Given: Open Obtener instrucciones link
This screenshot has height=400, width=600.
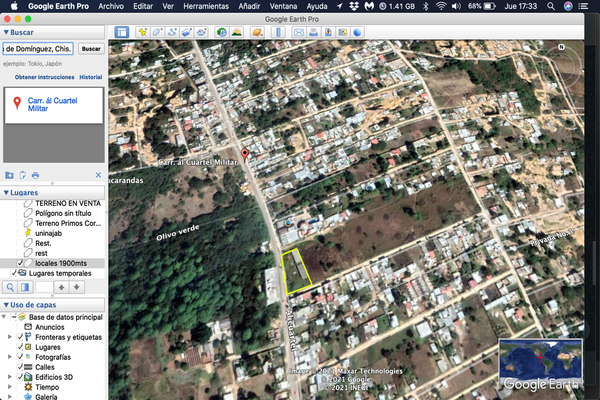Looking at the screenshot, I should pyautogui.click(x=44, y=77).
